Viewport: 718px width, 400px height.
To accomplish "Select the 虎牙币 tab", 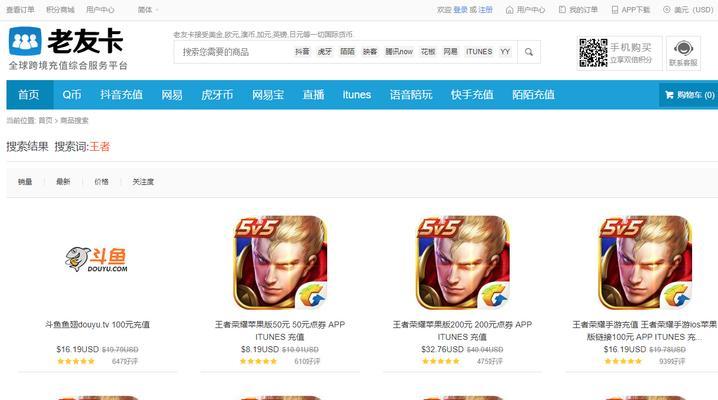I will (217, 95).
